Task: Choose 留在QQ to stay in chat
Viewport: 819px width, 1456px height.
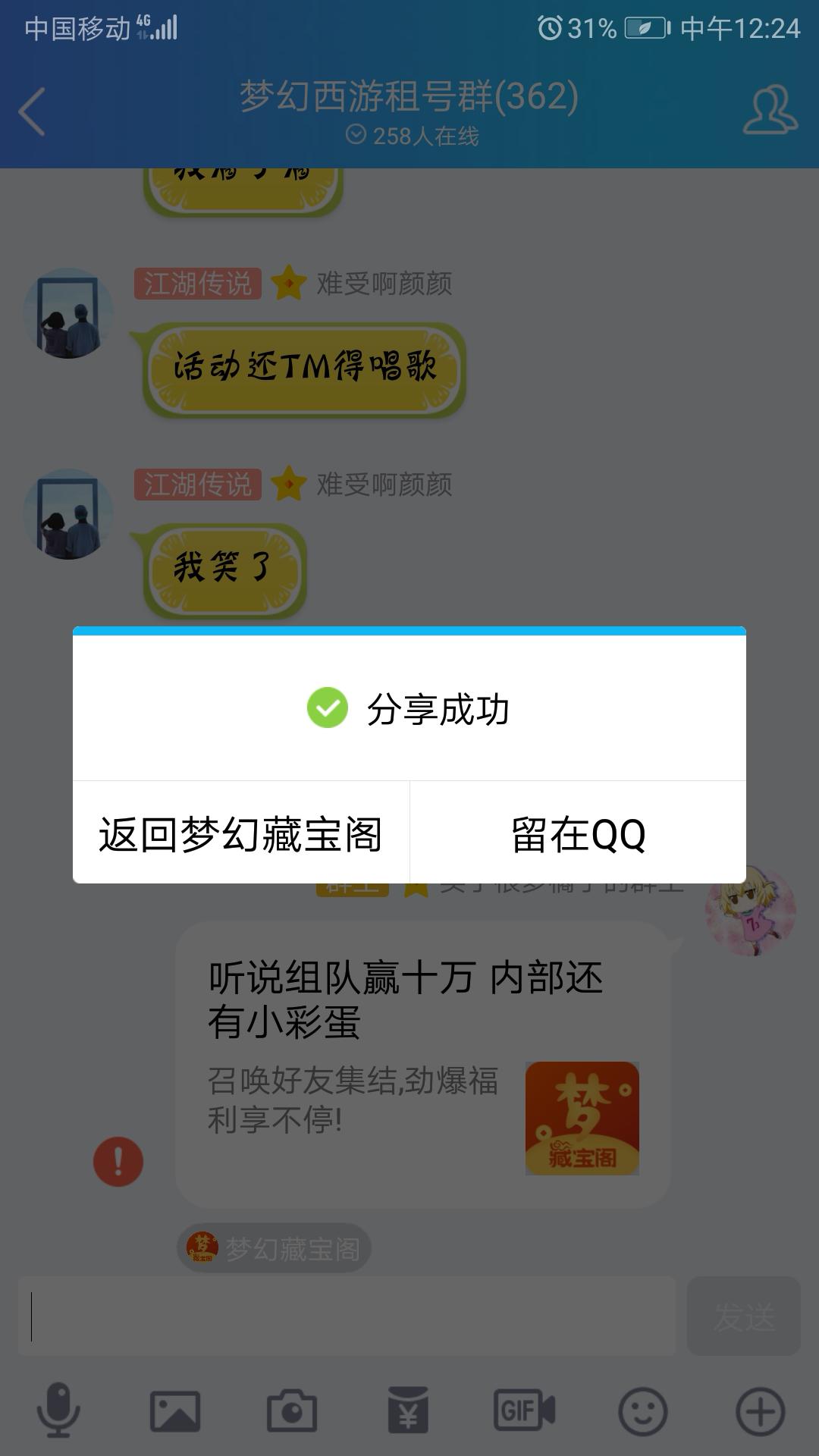Action: coord(578,834)
